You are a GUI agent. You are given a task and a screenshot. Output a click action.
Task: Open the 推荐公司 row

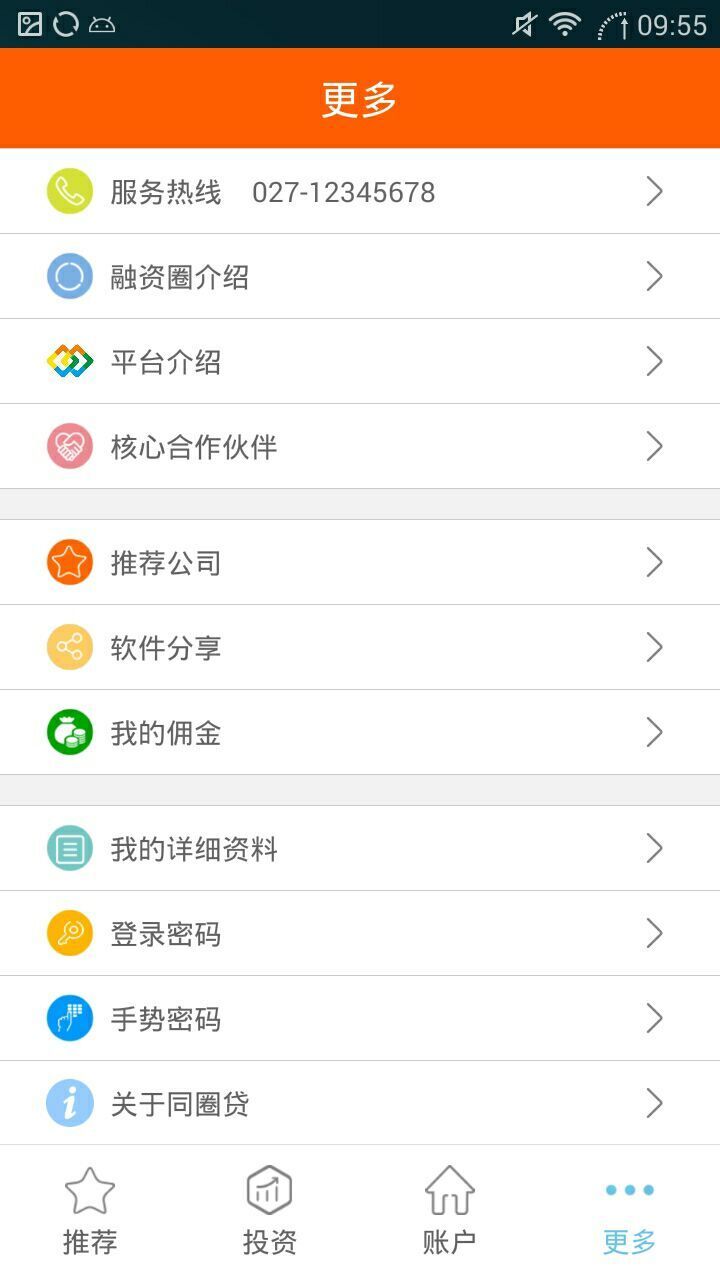click(360, 563)
